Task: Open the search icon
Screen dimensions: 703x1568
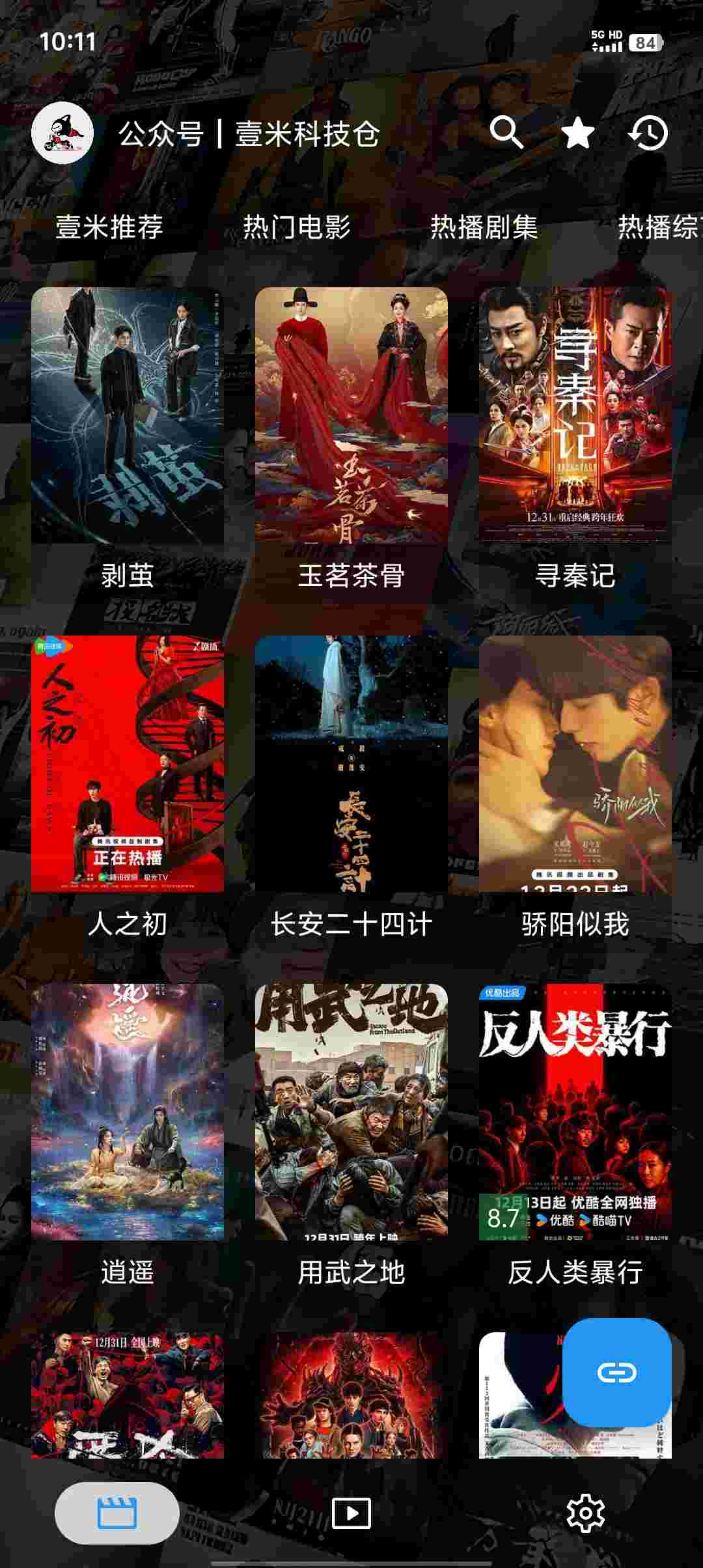Action: [x=506, y=133]
